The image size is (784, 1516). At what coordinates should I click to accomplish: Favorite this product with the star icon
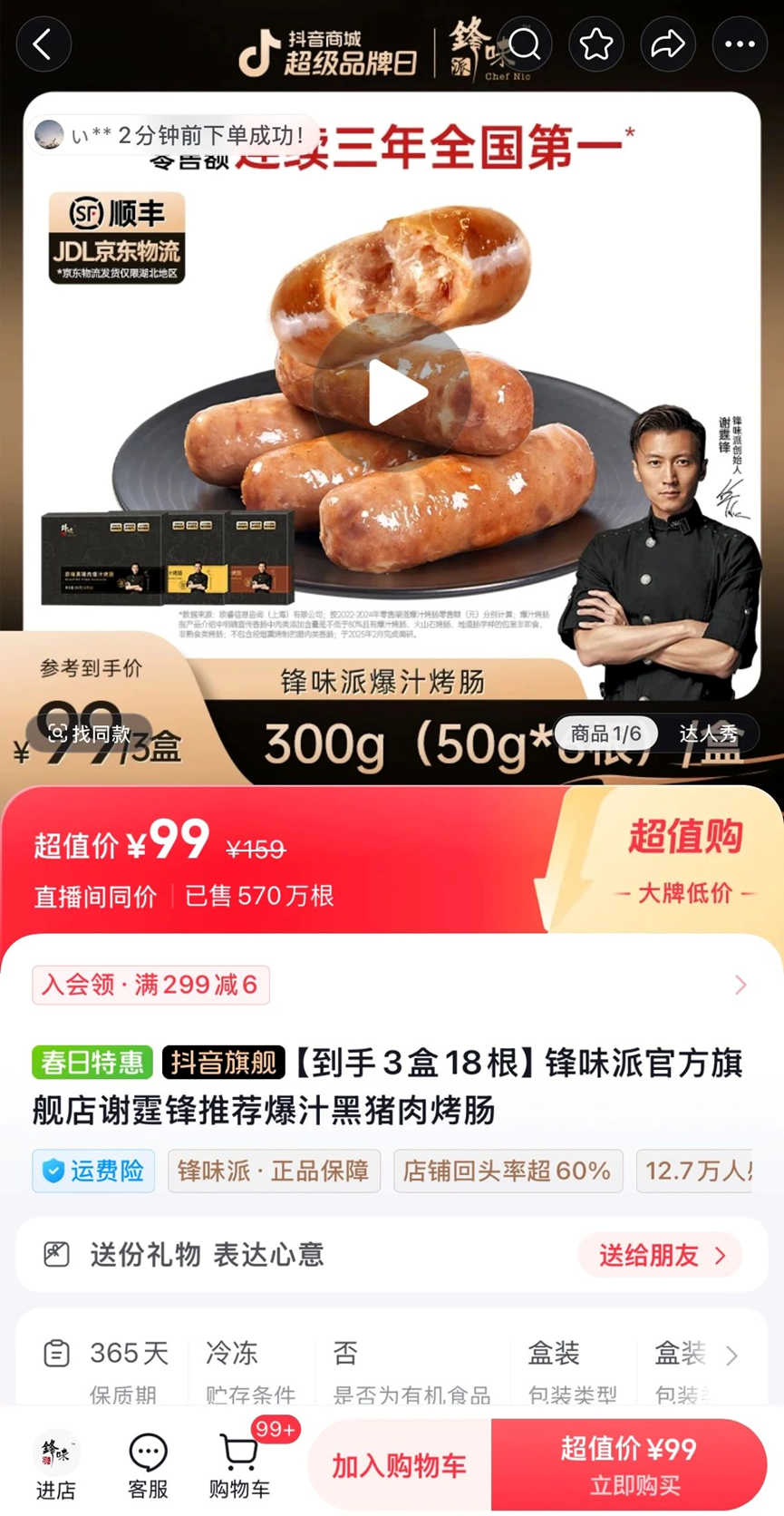tap(596, 44)
